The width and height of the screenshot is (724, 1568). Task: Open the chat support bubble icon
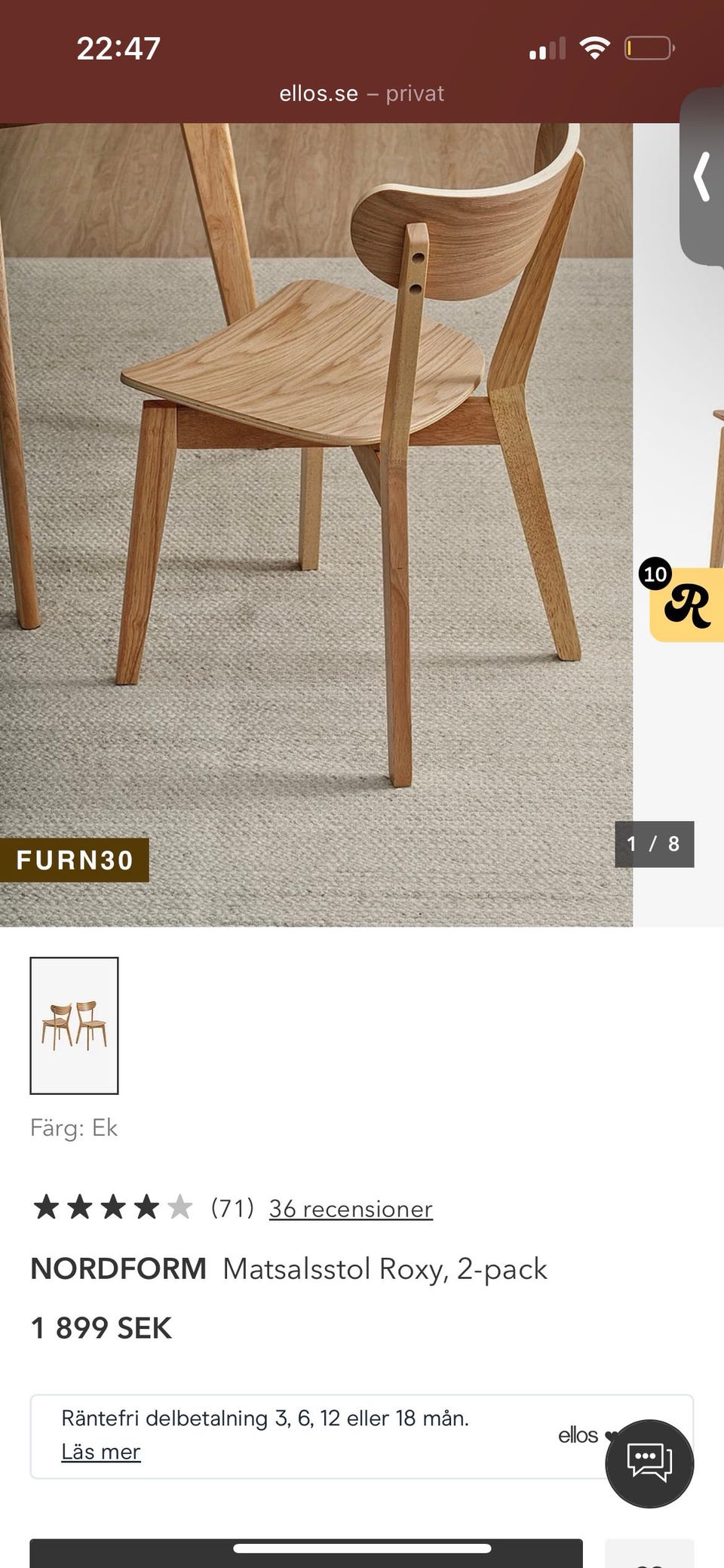point(650,1462)
